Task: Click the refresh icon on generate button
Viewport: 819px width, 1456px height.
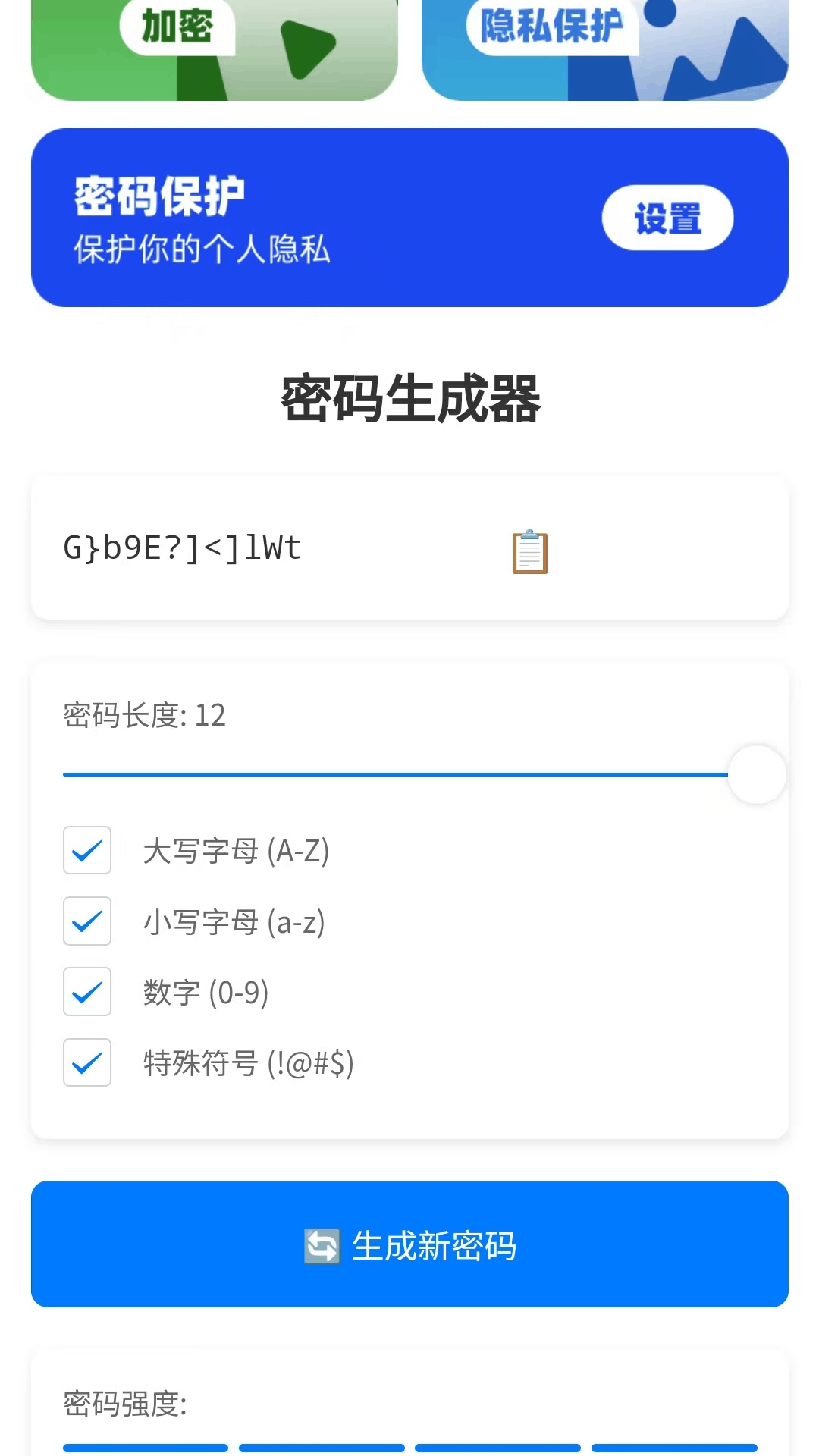Action: click(x=322, y=1244)
